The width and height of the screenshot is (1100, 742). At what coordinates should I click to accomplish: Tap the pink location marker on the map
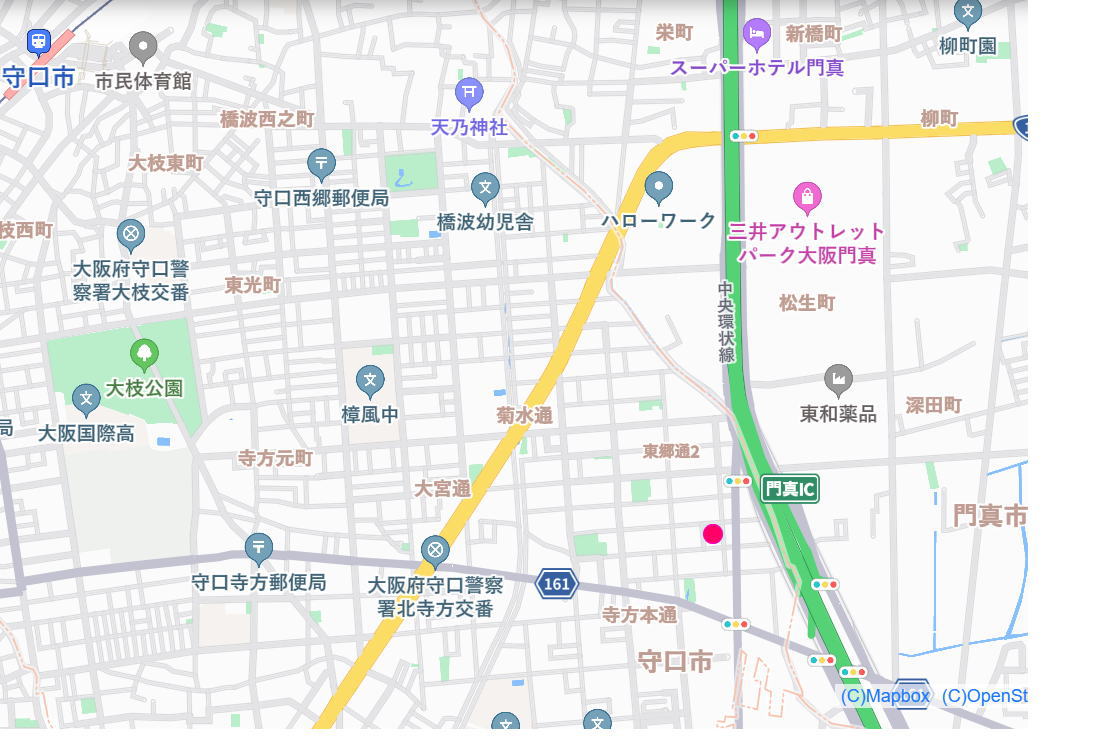(712, 534)
